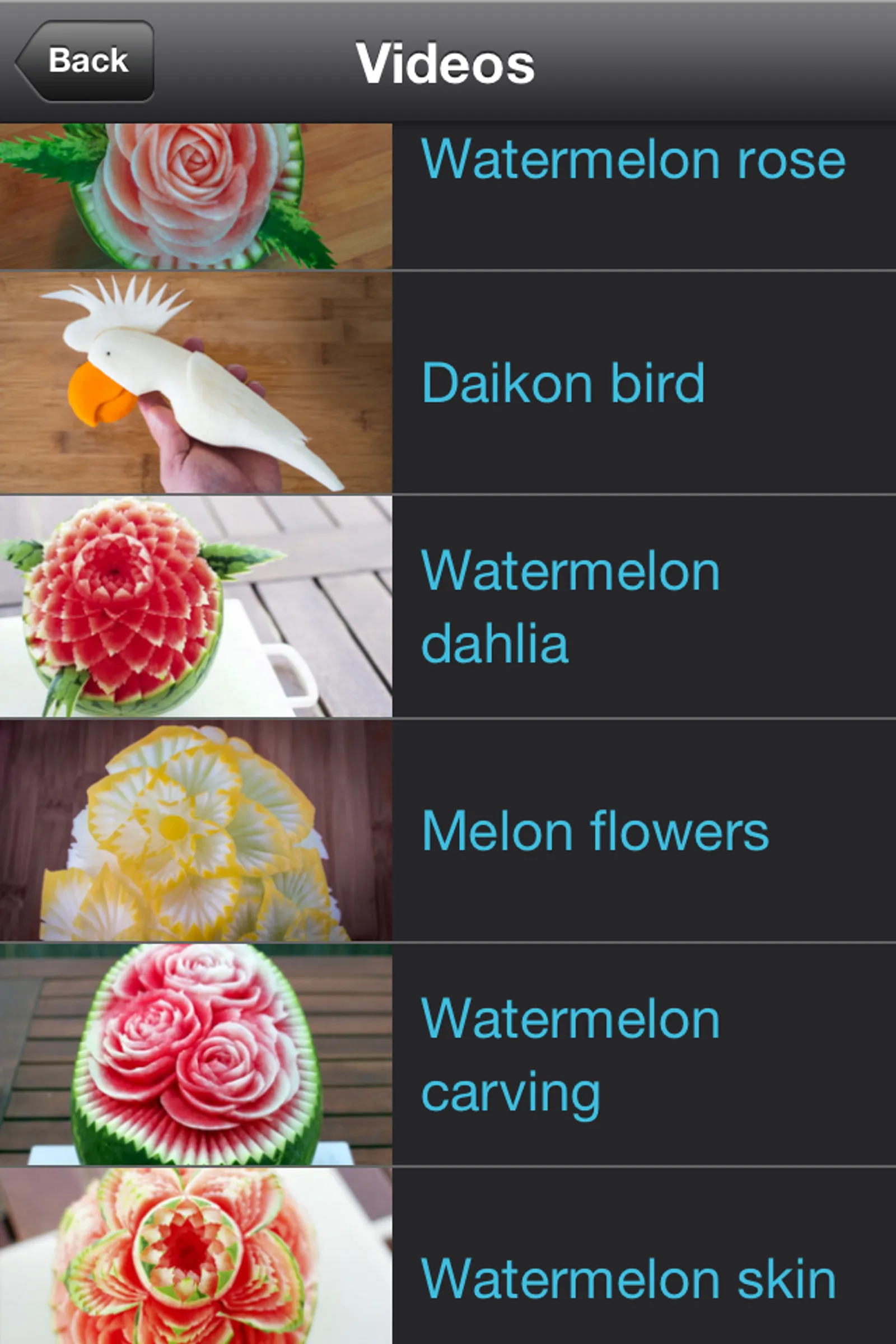The image size is (896, 1344).
Task: Play the Daikon bird video
Action: pos(563,383)
